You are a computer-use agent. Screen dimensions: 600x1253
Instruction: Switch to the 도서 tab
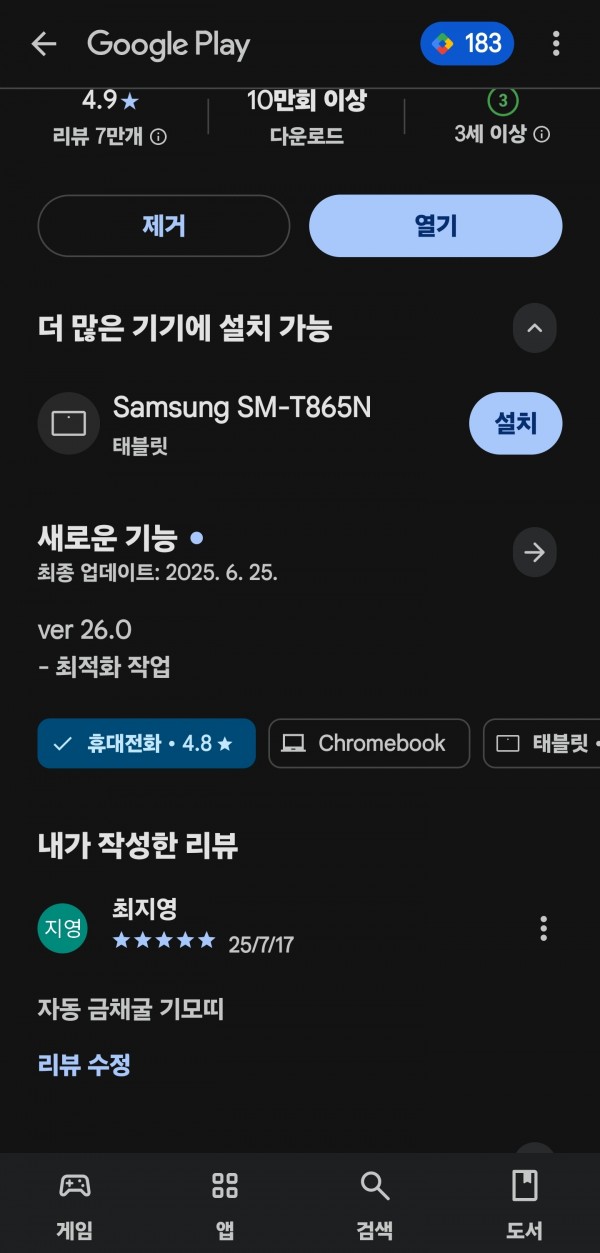(x=525, y=1204)
